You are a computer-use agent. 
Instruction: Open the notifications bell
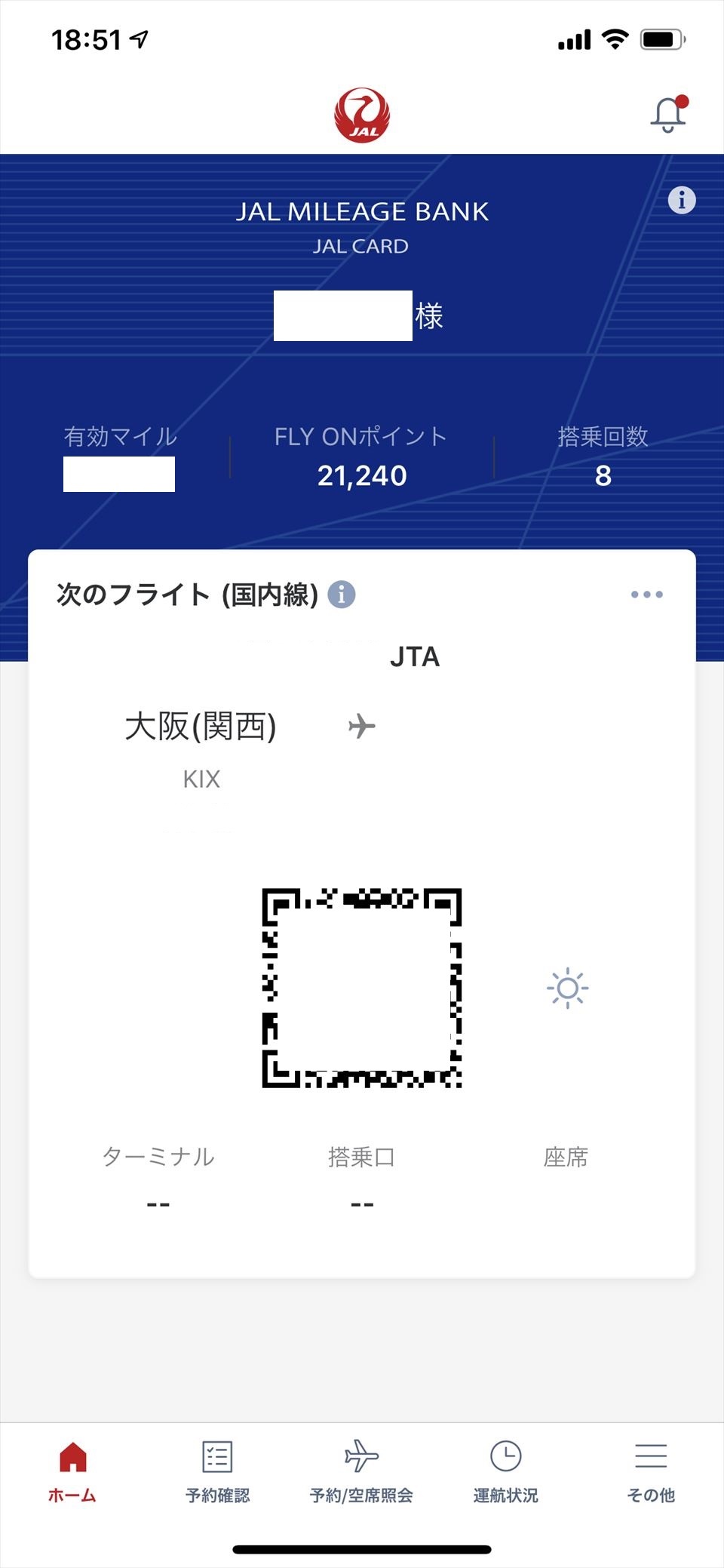pyautogui.click(x=668, y=114)
